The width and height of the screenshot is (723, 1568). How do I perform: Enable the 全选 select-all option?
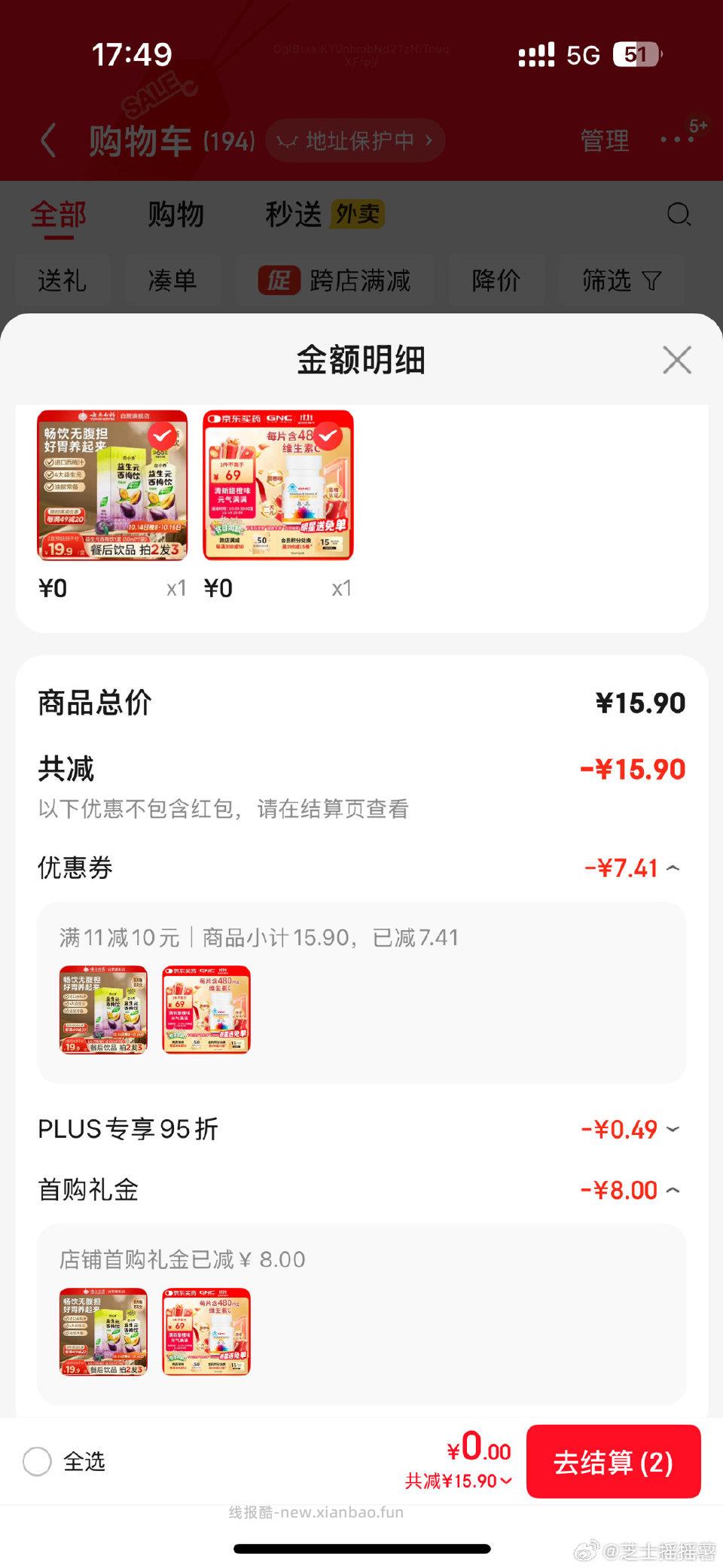37,1462
